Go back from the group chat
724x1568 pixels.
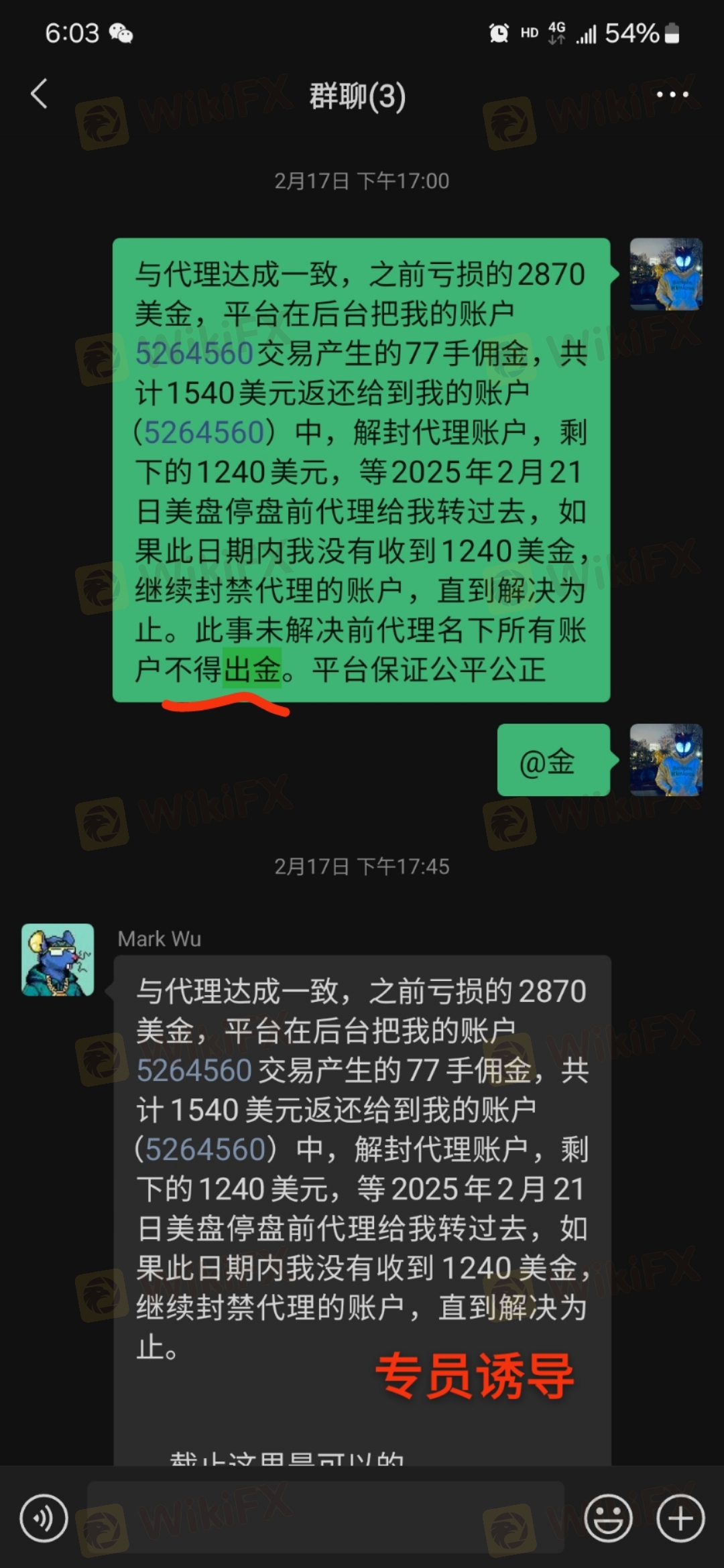[x=39, y=94]
